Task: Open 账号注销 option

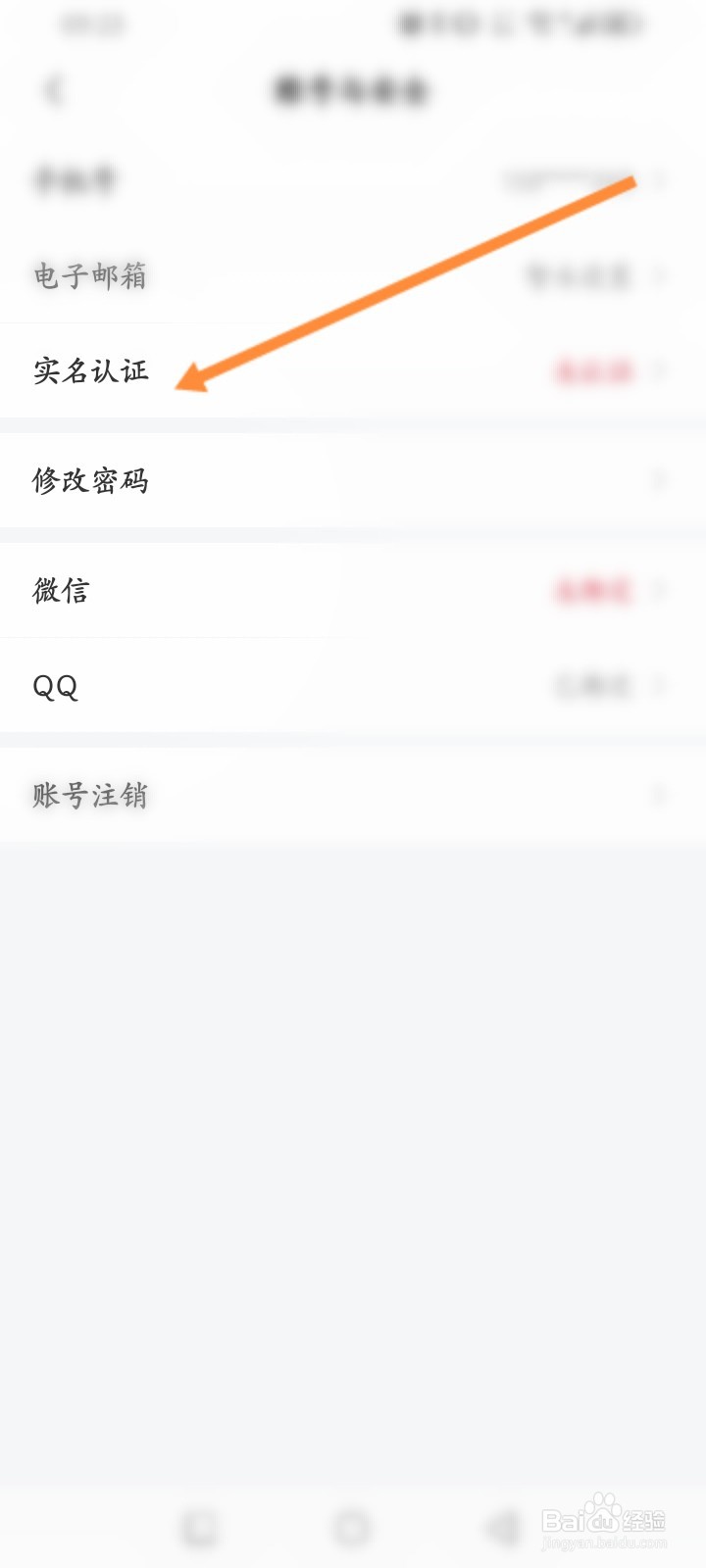Action: tap(353, 795)
